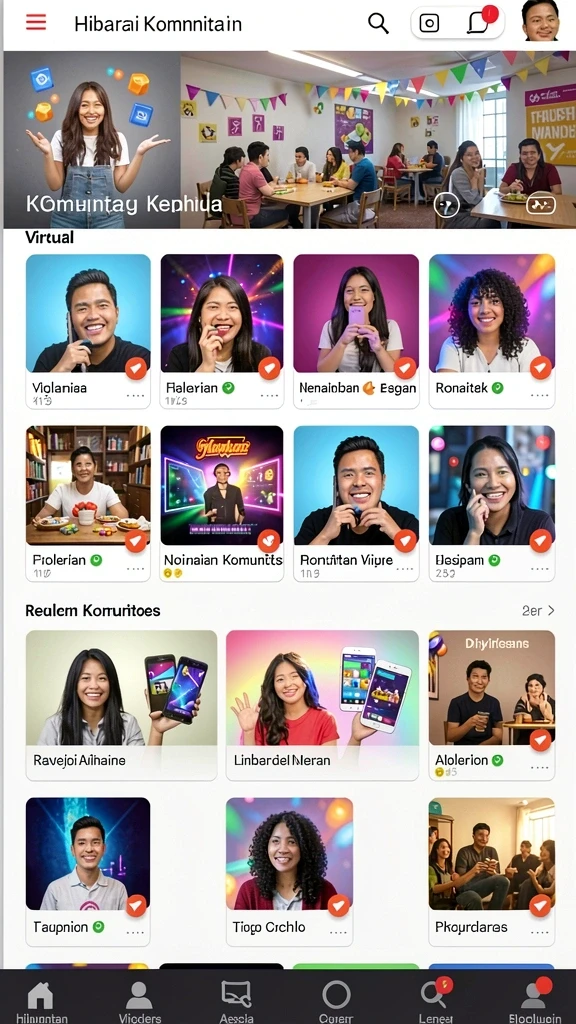Screen dimensions: 576x1024
Task: Open the Violaniaa card
Action: 88,331
